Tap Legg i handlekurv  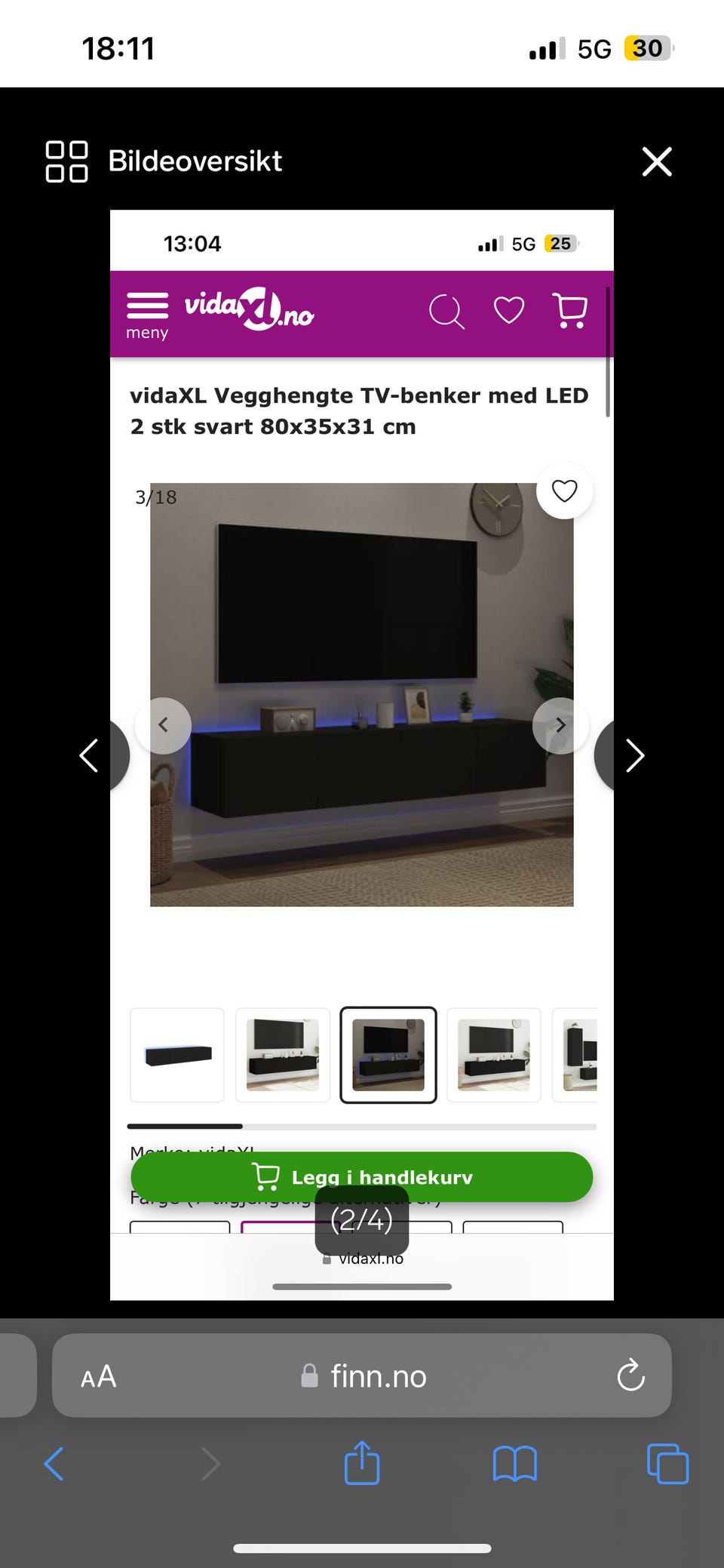point(362,1176)
